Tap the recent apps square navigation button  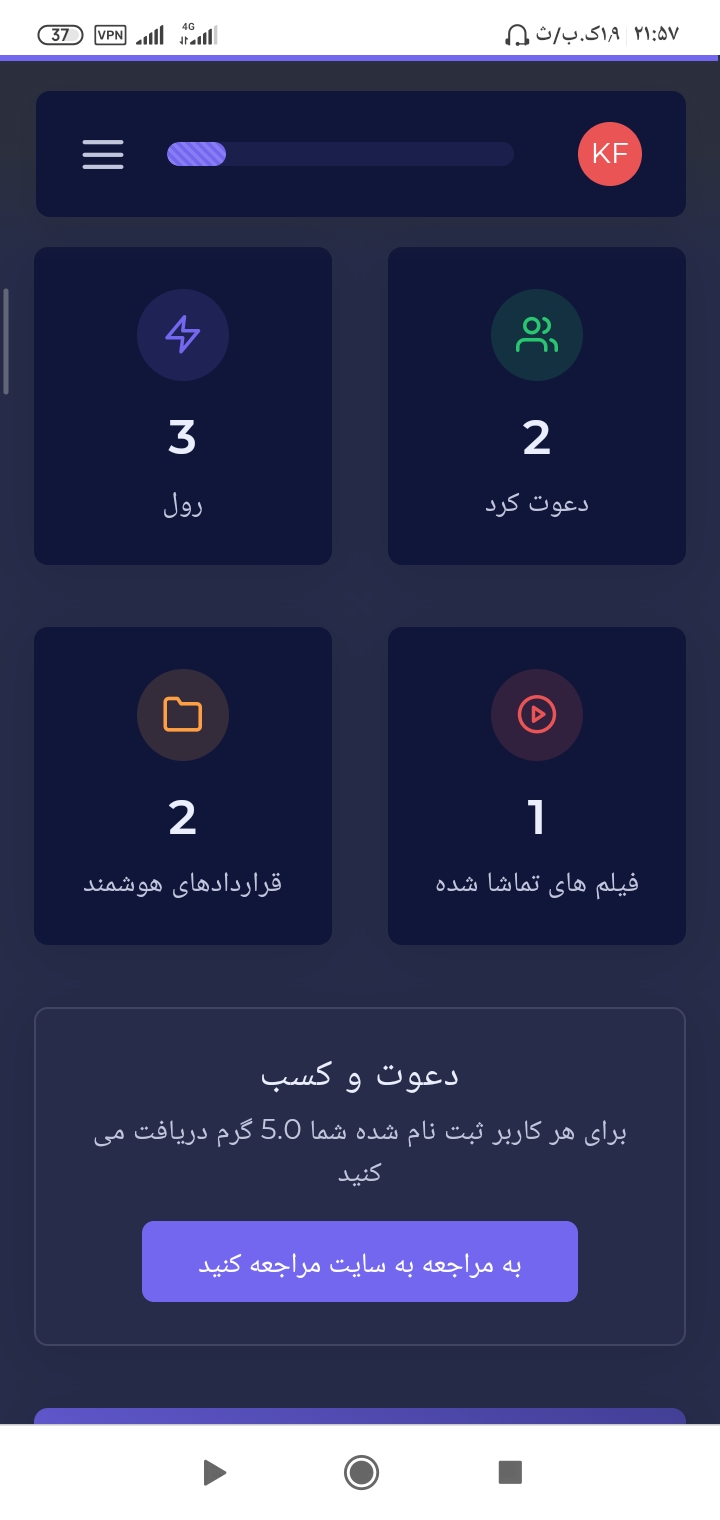click(510, 1472)
